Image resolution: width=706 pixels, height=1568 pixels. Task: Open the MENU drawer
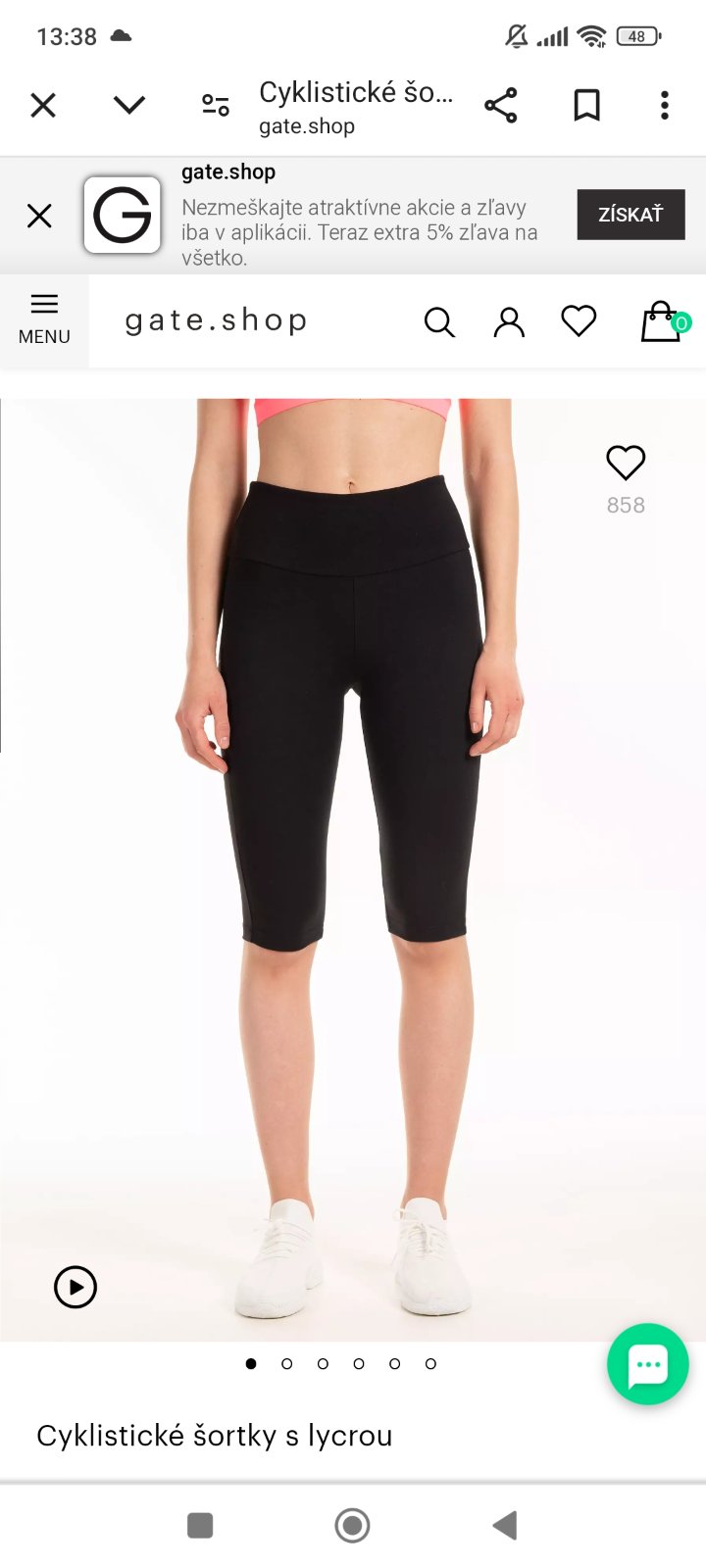[44, 319]
